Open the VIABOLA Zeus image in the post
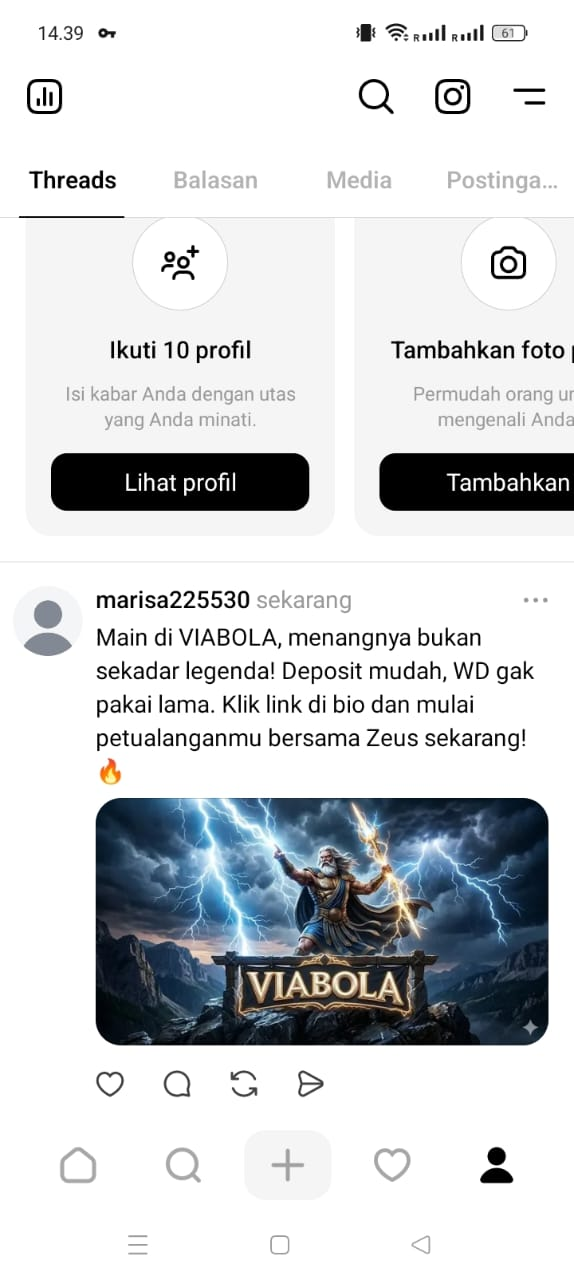574x1280 pixels. point(322,921)
